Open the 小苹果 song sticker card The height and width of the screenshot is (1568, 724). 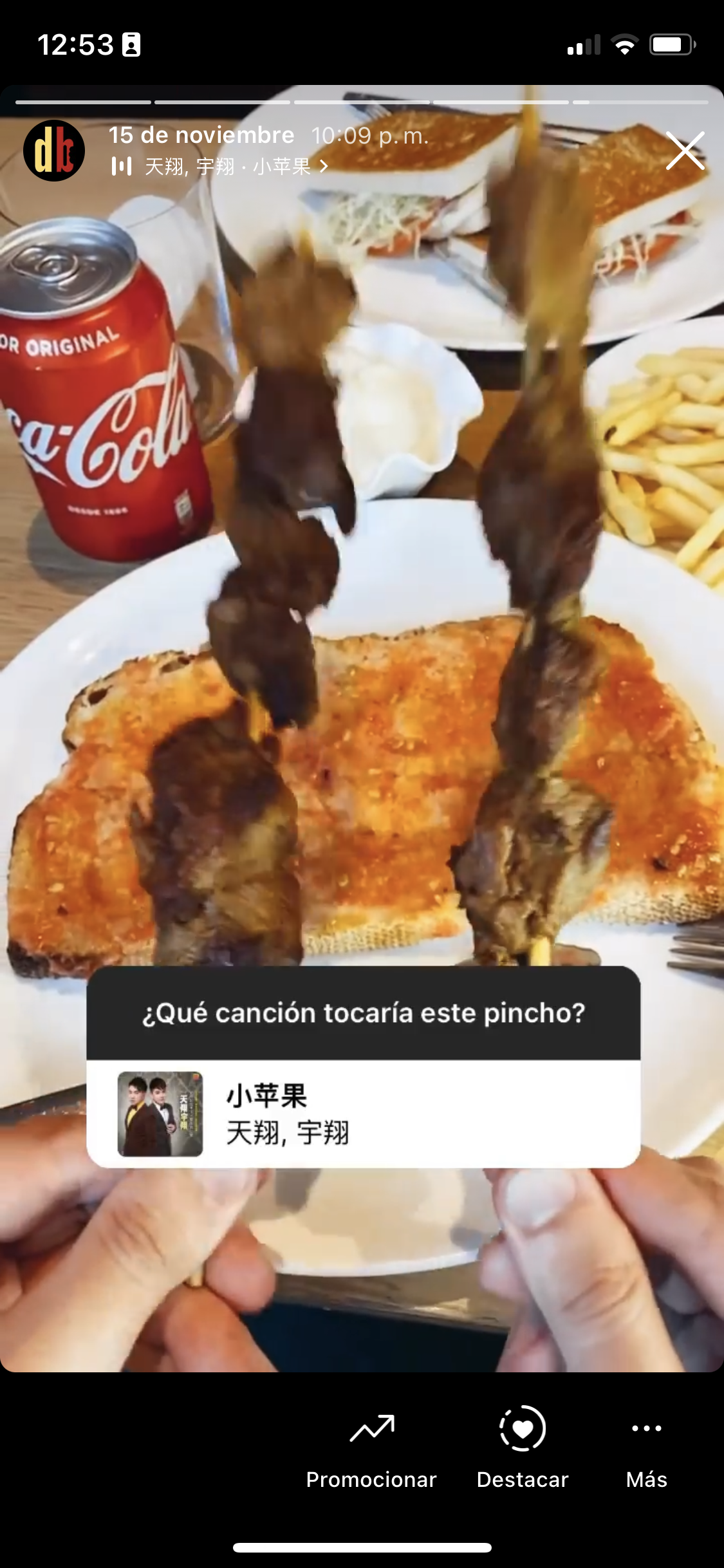[x=364, y=1114]
